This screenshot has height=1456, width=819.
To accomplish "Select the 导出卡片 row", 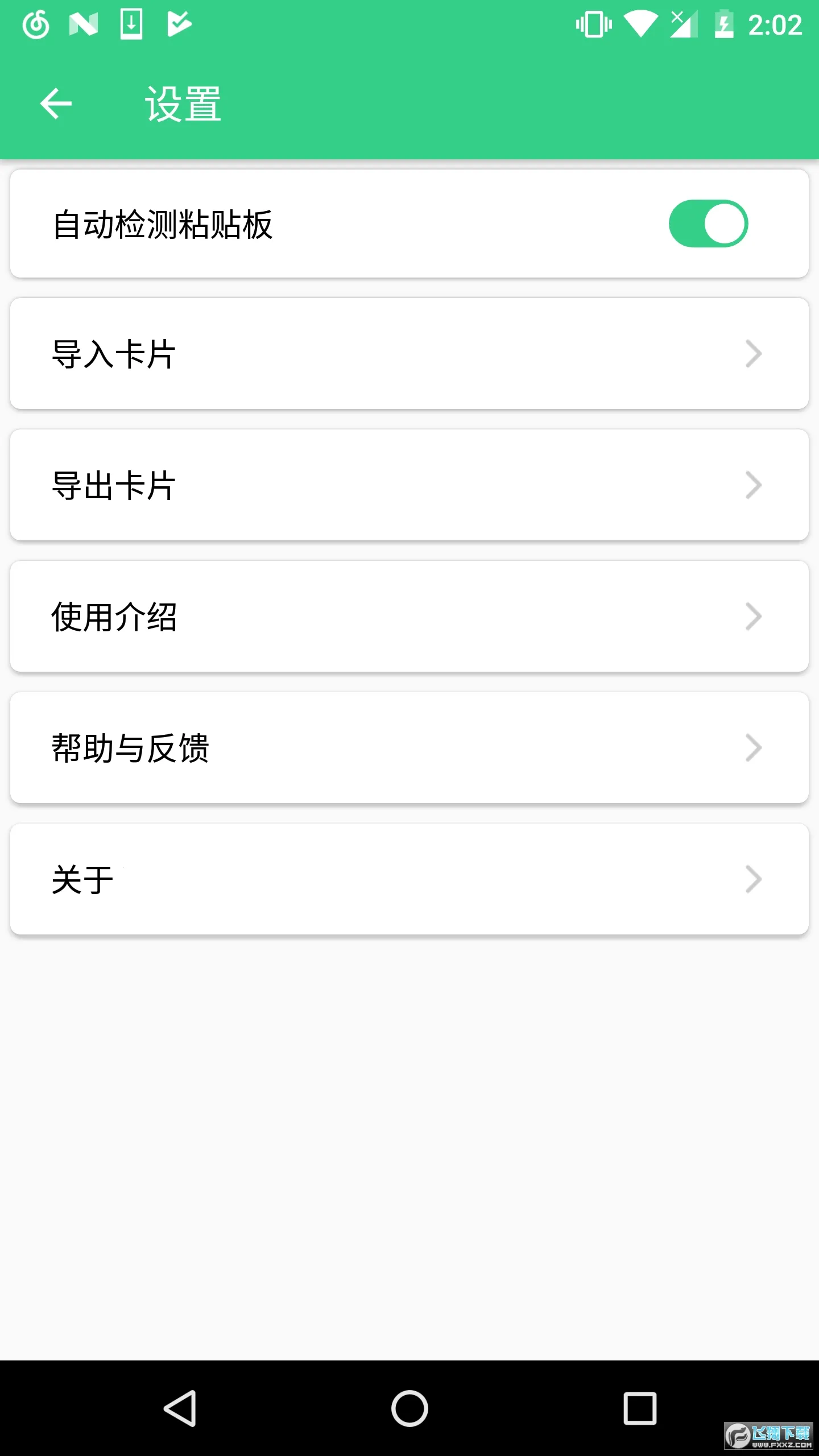I will tap(409, 485).
